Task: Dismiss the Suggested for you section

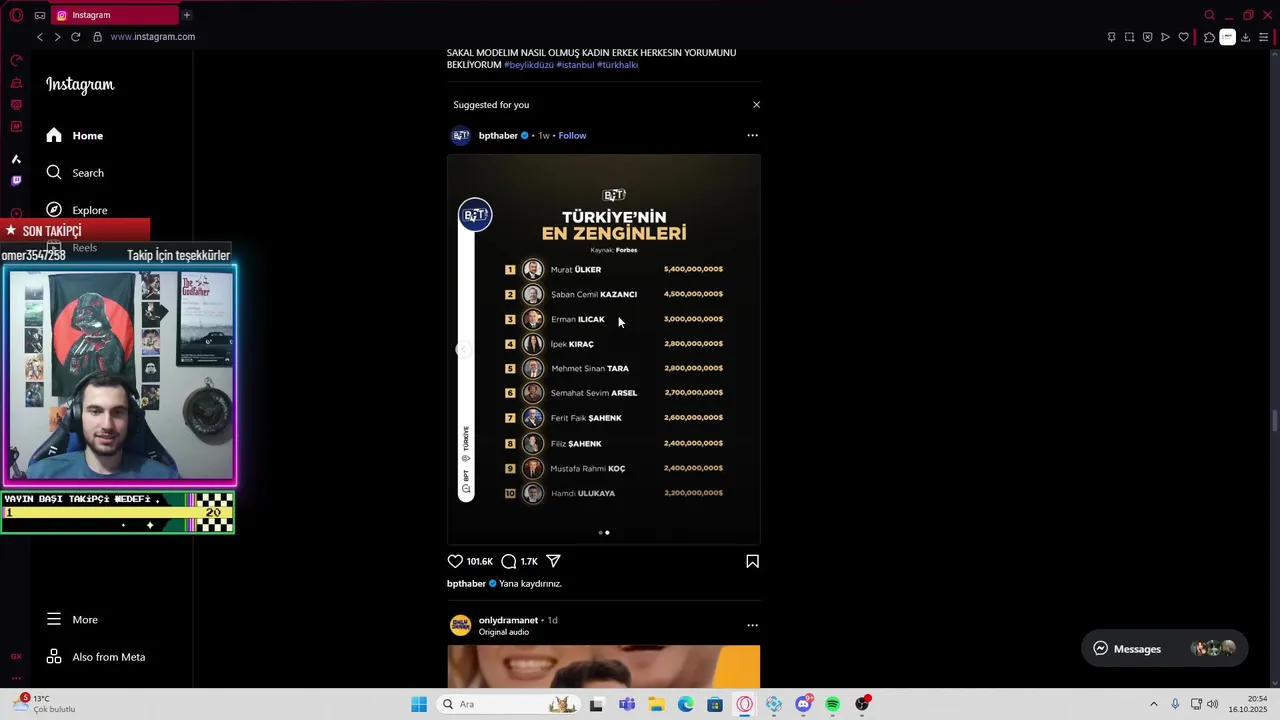Action: point(756,105)
